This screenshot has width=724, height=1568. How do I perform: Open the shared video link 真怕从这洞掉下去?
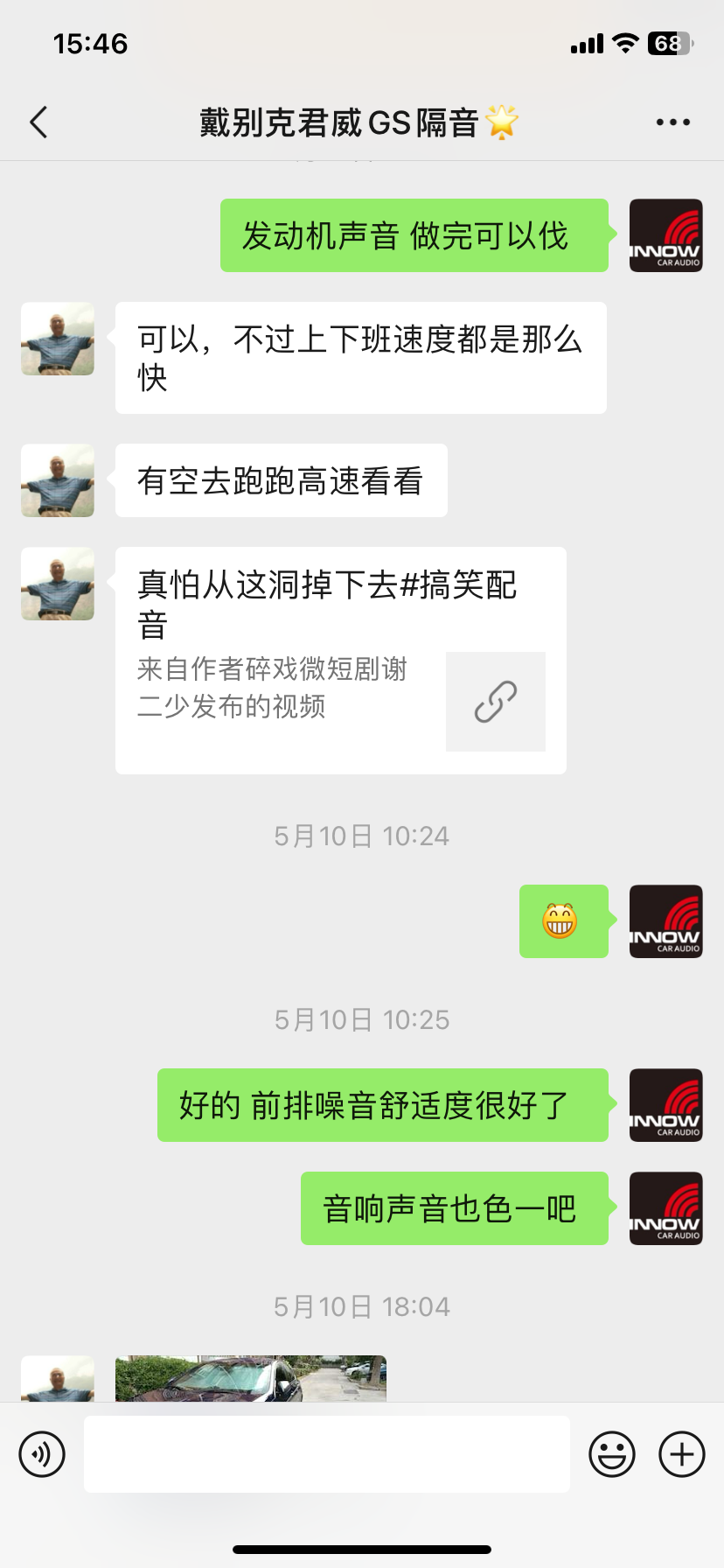tap(340, 661)
